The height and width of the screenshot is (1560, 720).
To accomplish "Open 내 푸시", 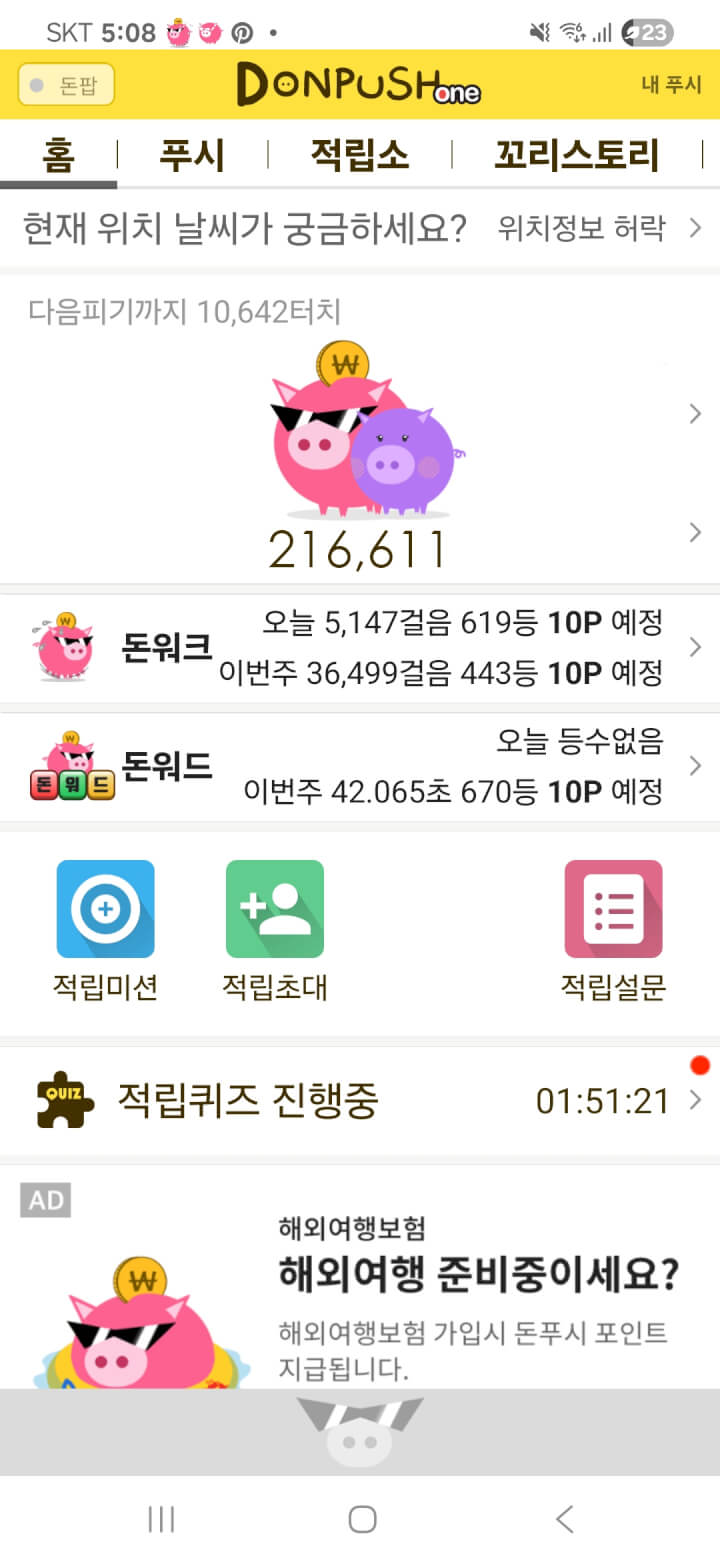I will [x=671, y=85].
